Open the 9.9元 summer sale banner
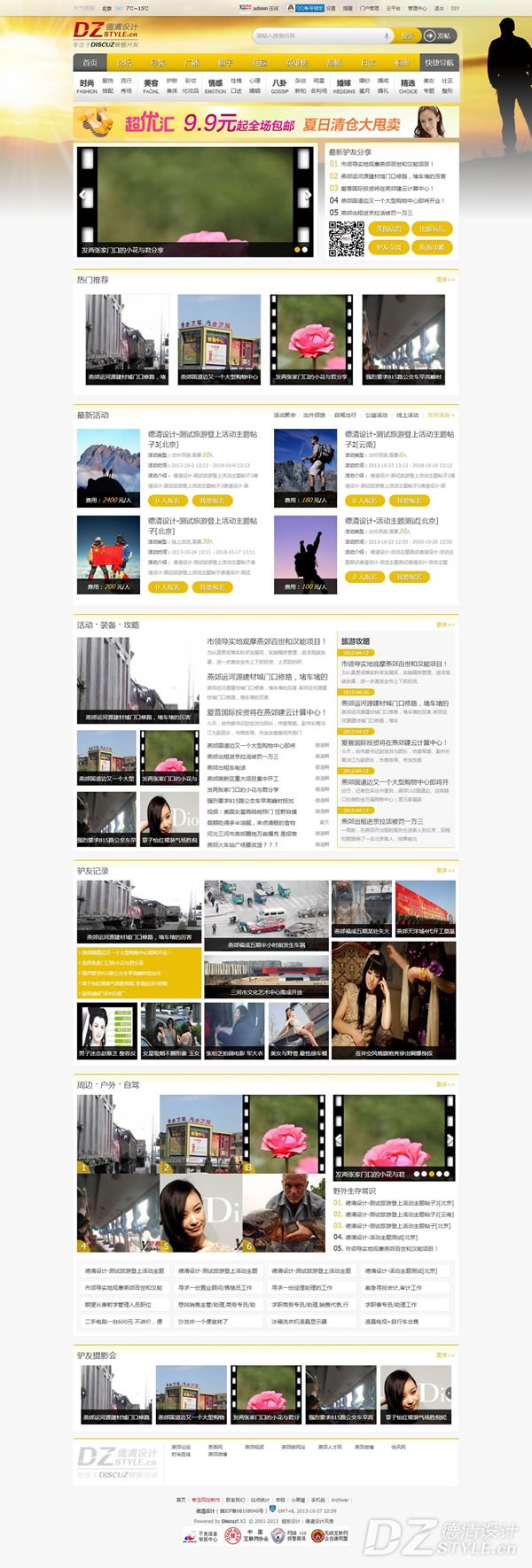This screenshot has height=1568, width=532. coord(266,123)
